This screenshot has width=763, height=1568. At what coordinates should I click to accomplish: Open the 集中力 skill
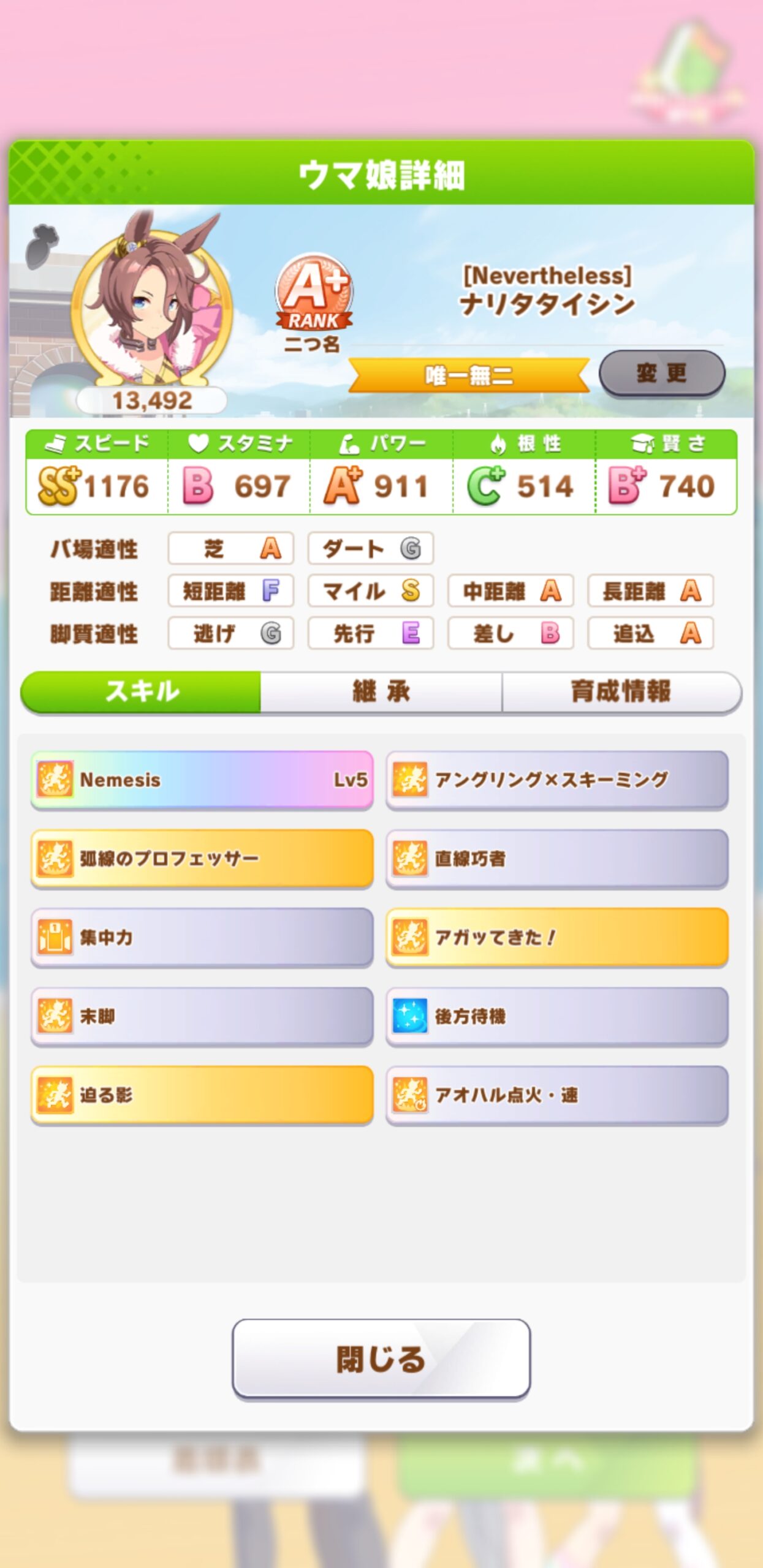coord(202,937)
